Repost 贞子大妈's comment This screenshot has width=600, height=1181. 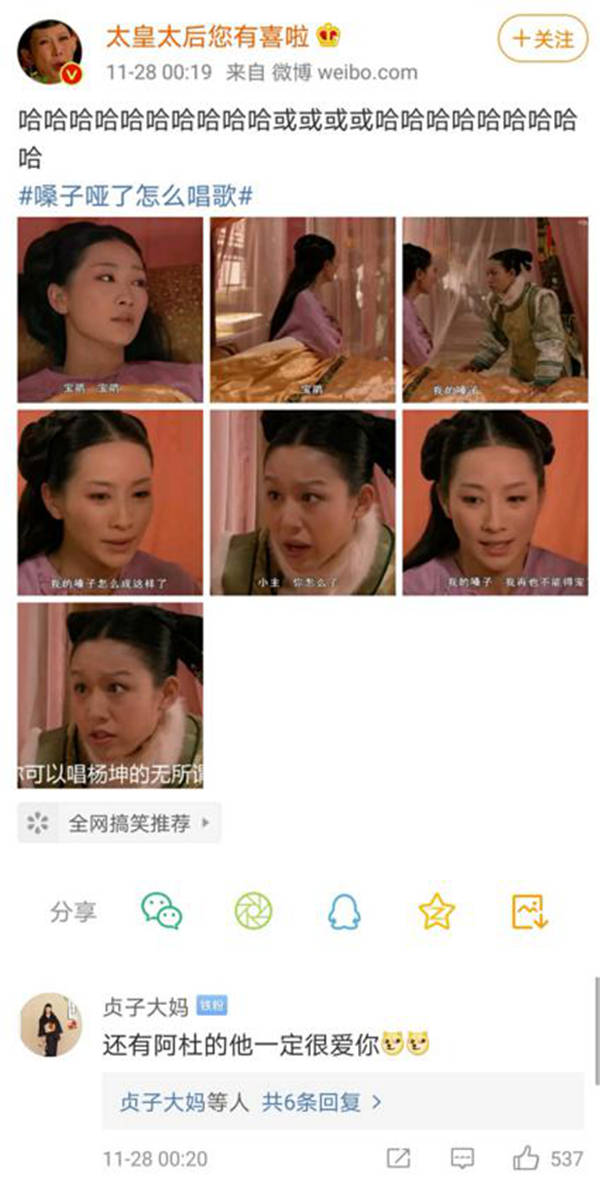[x=398, y=1159]
